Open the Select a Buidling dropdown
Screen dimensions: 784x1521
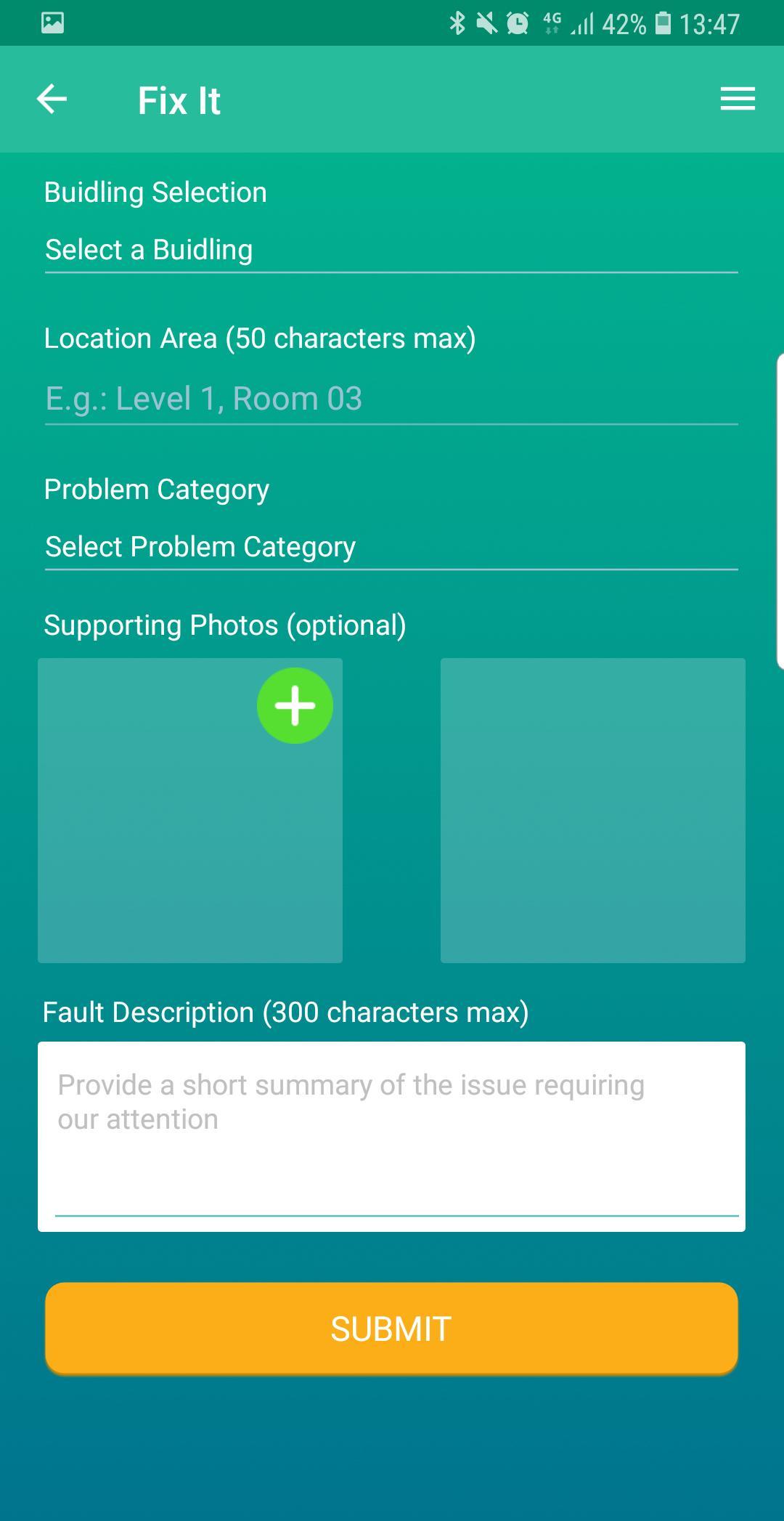point(391,251)
